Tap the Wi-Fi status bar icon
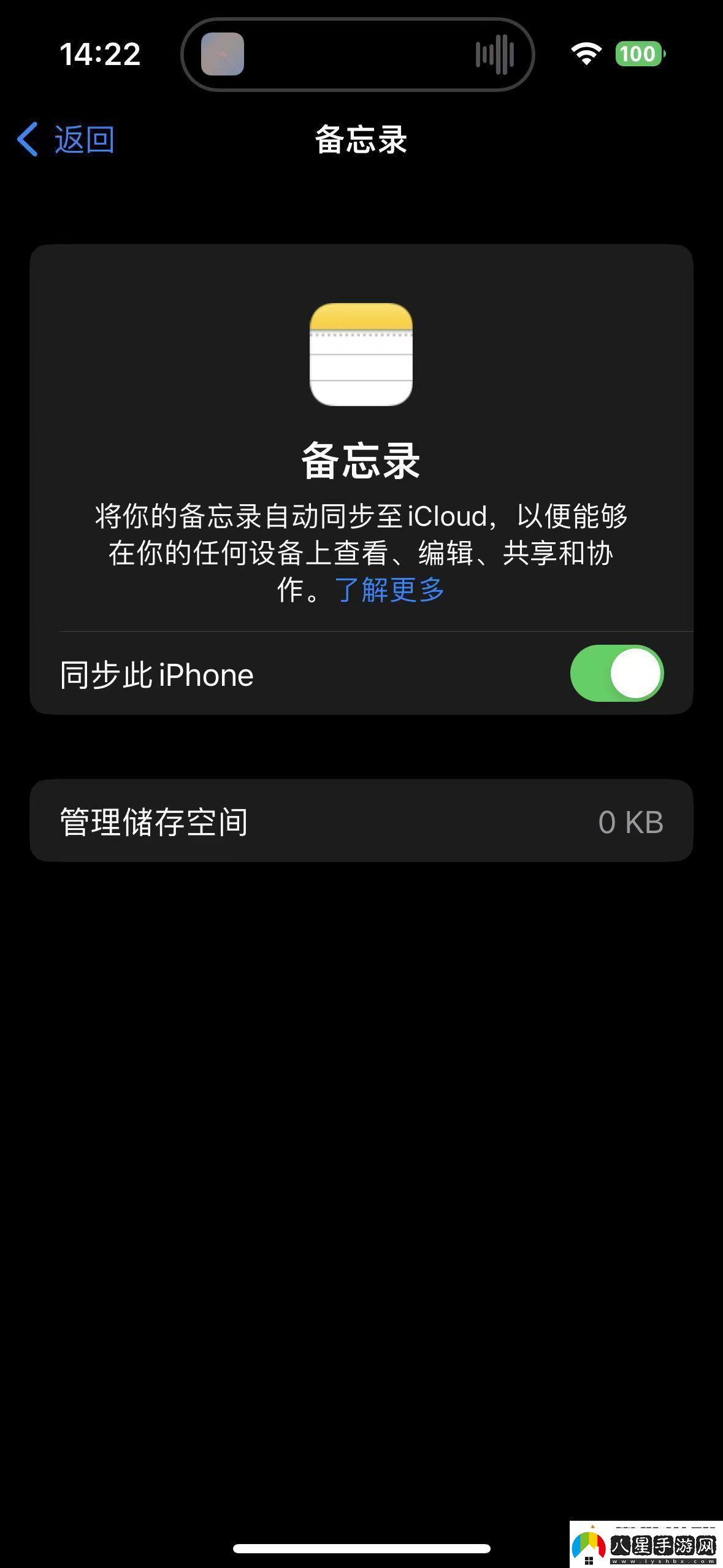 coord(586,54)
